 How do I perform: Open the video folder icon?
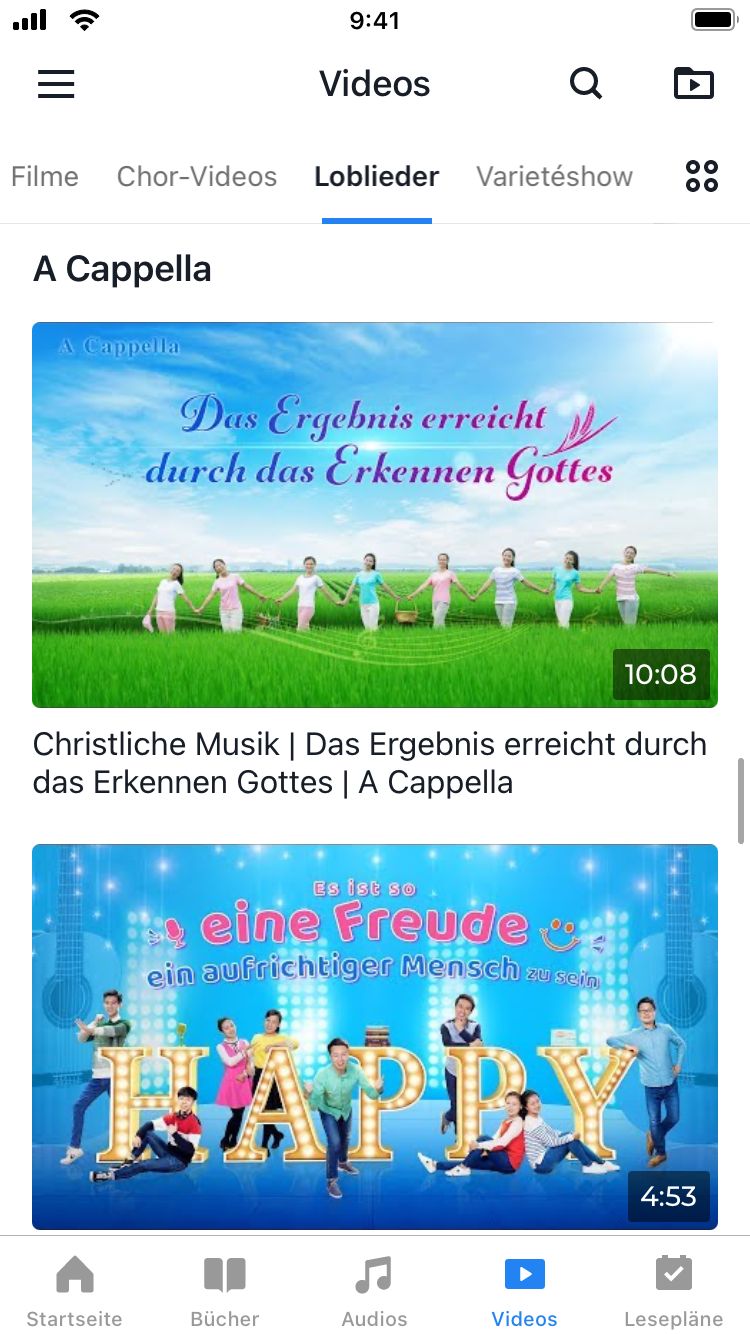(x=694, y=84)
